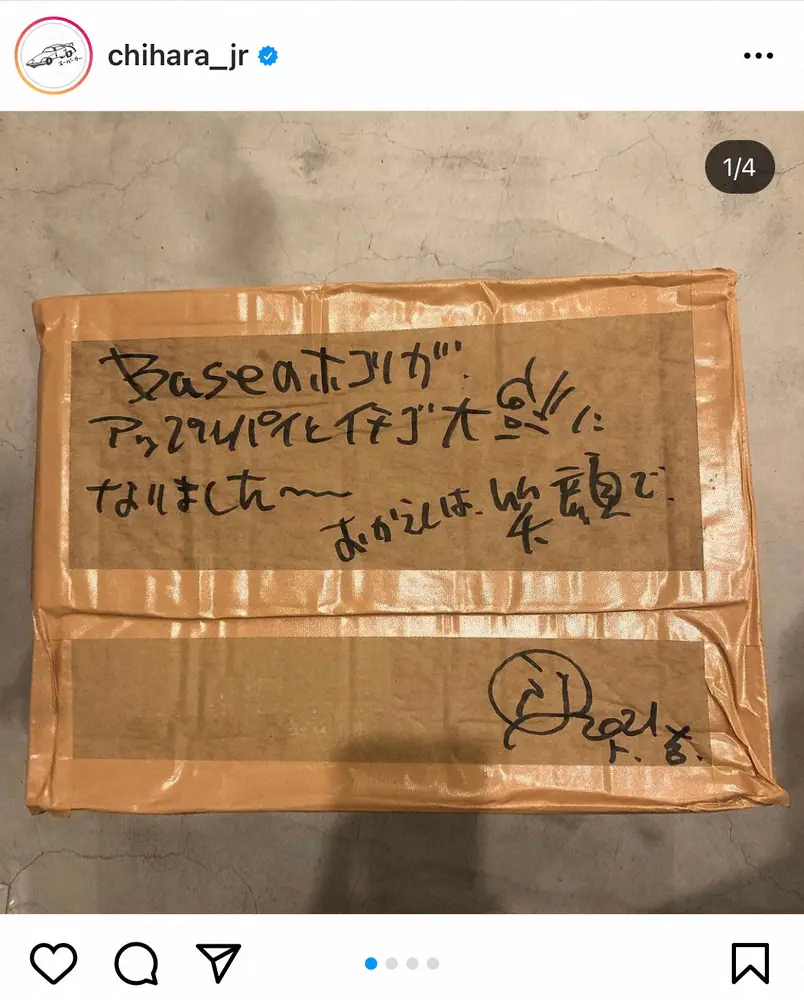The height and width of the screenshot is (1000, 804).
Task: Open chihara_jr's profile picture story
Action: pos(54,56)
